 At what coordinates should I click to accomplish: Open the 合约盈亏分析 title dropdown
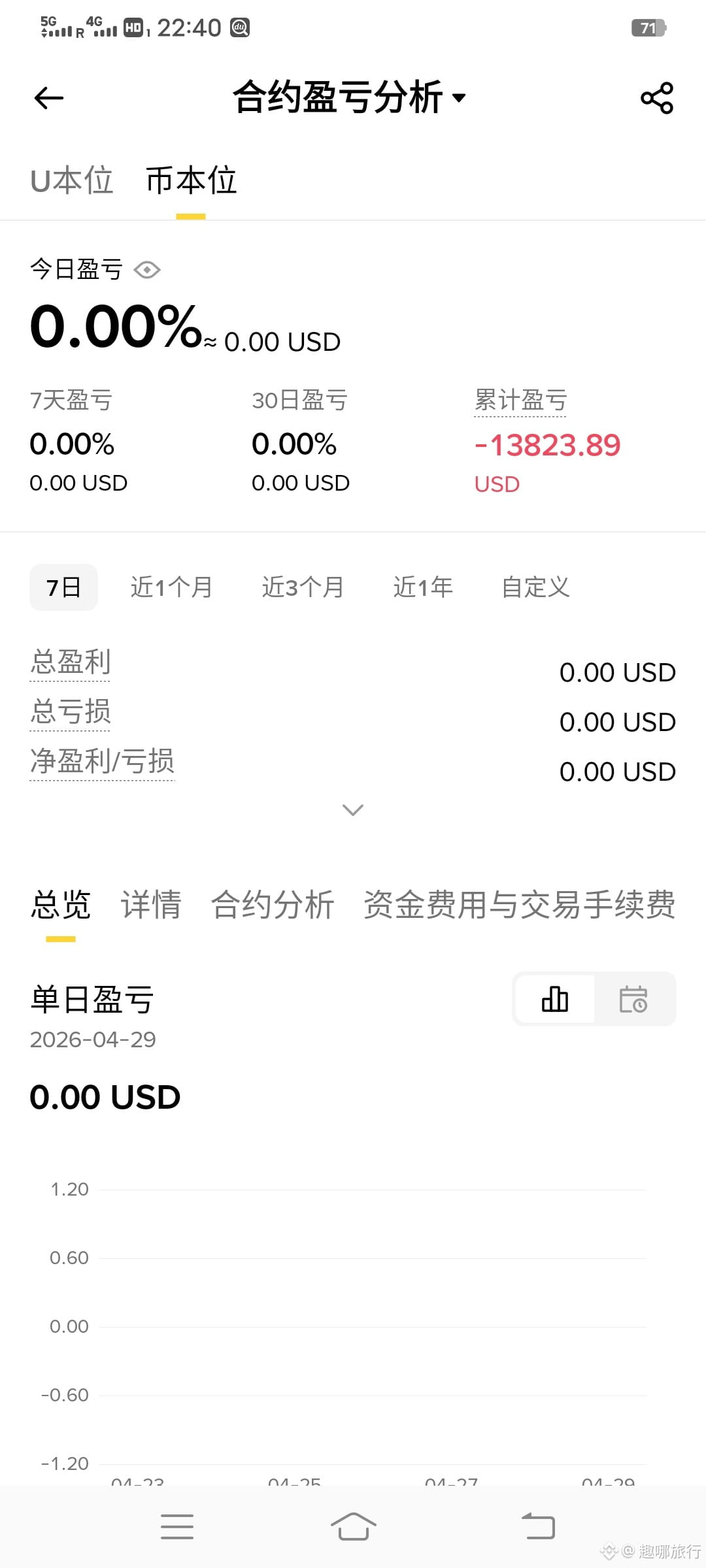[349, 97]
